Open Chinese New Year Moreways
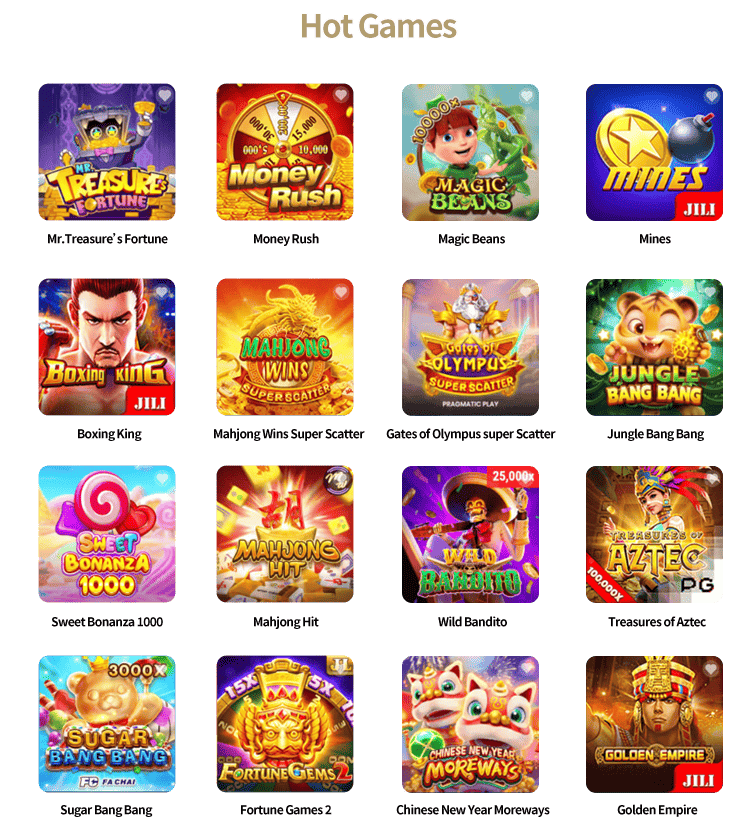Viewport: 750px width, 834px height. (470, 724)
